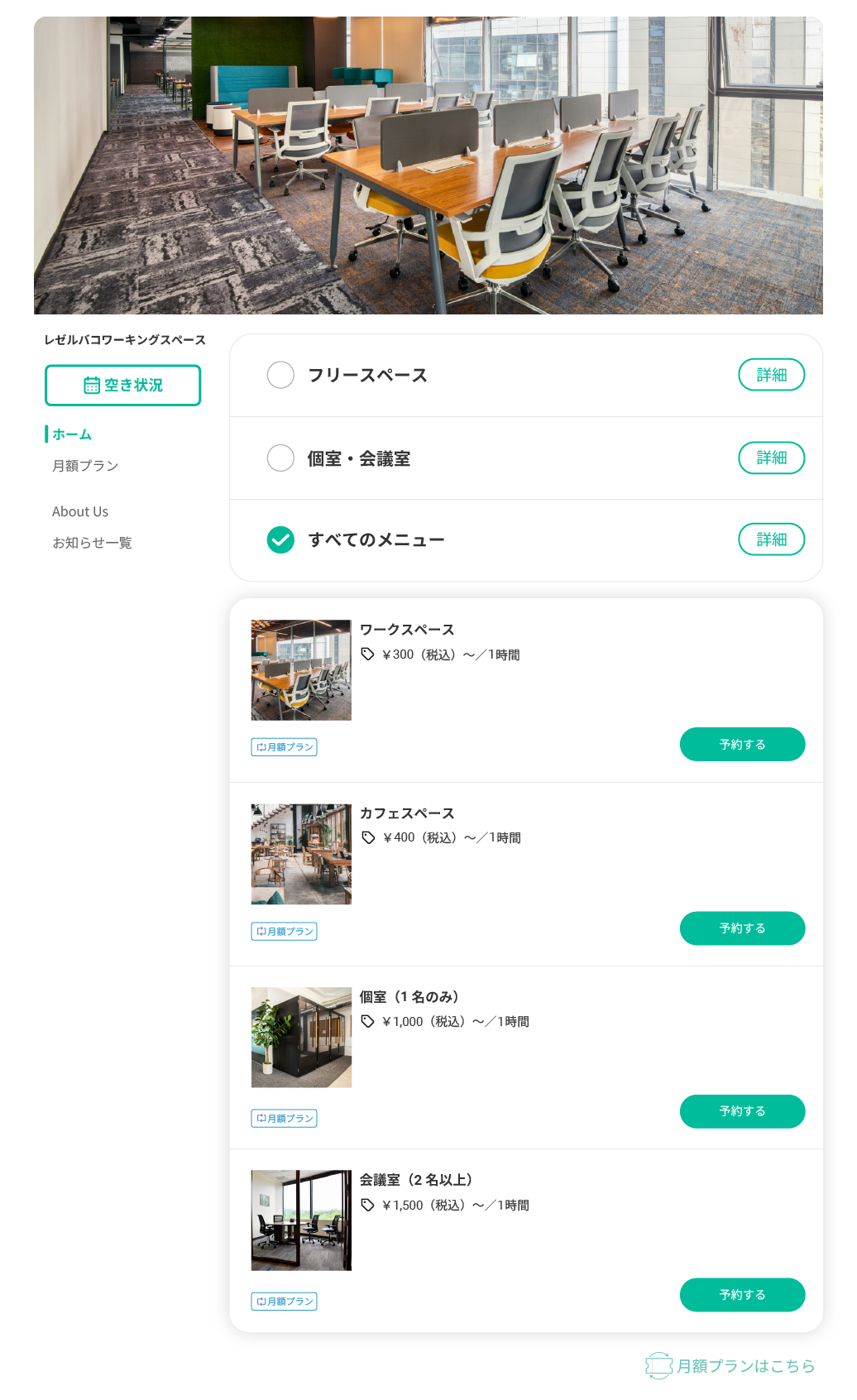The width and height of the screenshot is (857, 1400).
Task: Open 月額プラン in side menu
Action: click(x=85, y=466)
